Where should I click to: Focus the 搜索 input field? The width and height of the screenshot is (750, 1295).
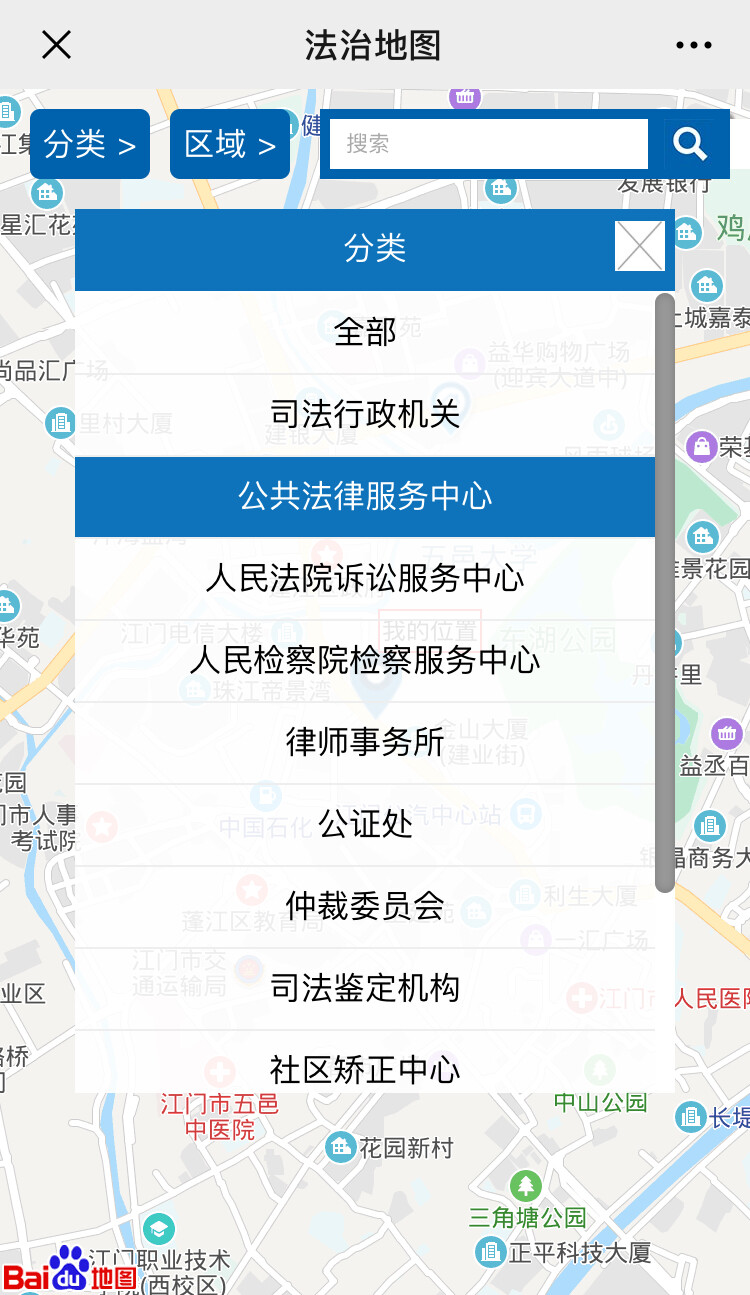pos(488,144)
